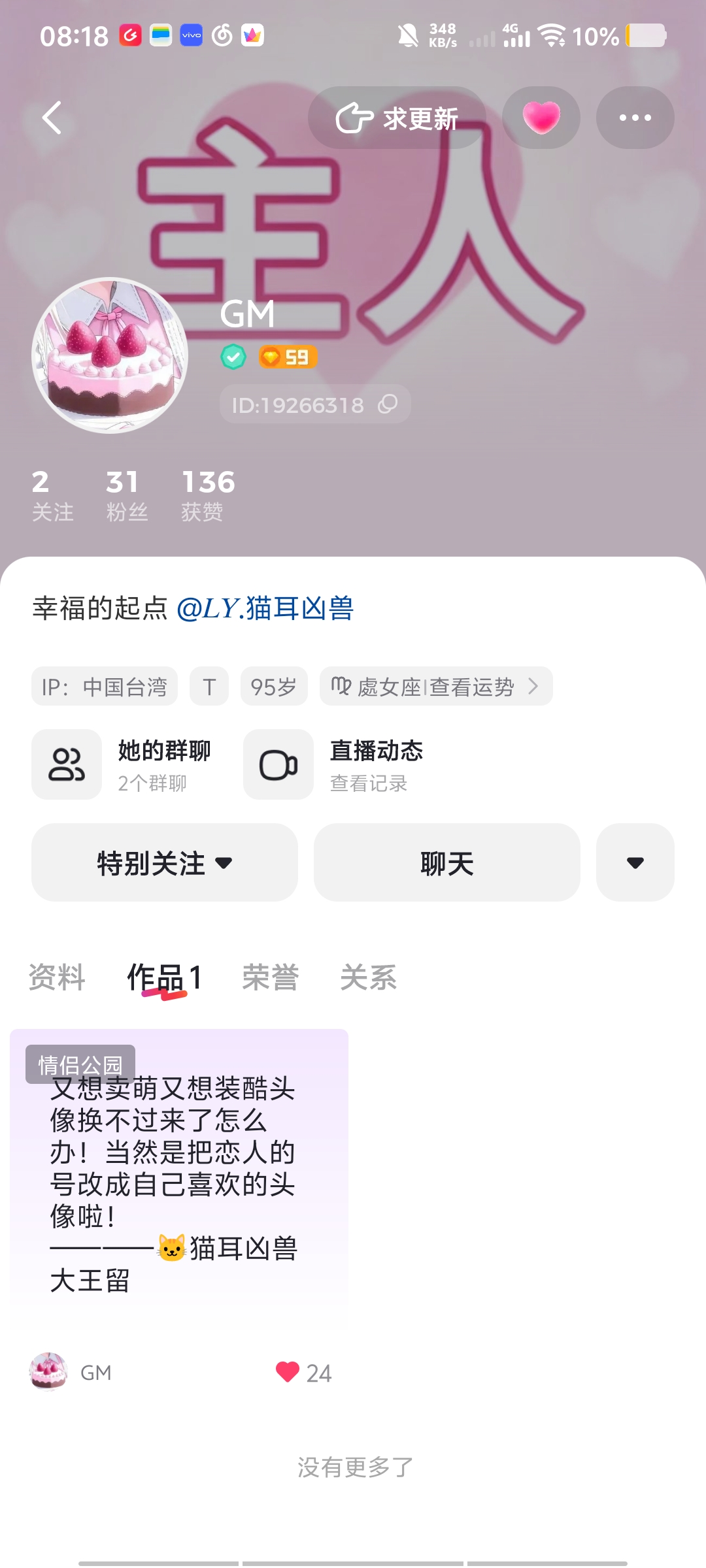Switch to the 荣誉 tab
The image size is (706, 1568).
(x=270, y=977)
